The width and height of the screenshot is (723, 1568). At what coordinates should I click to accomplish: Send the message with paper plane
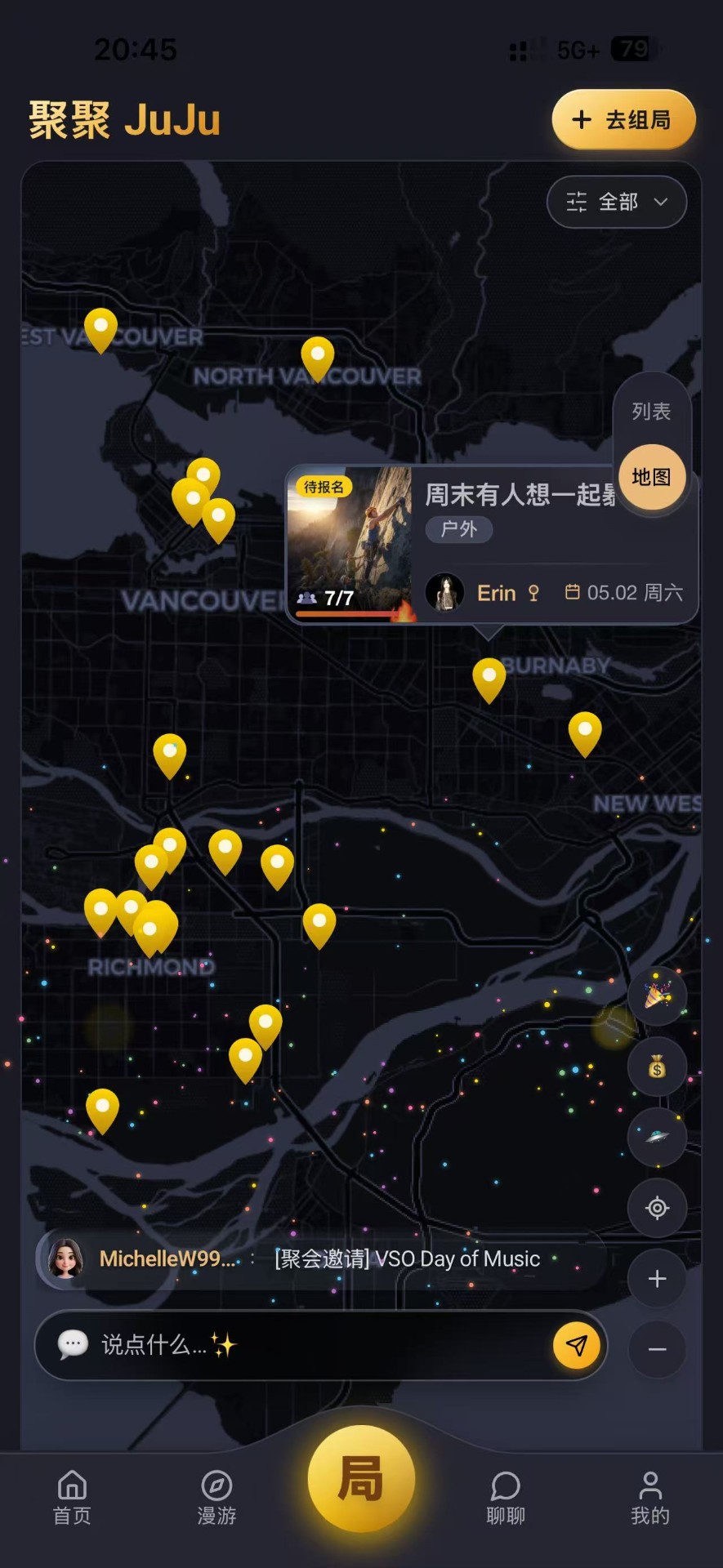[x=577, y=1345]
